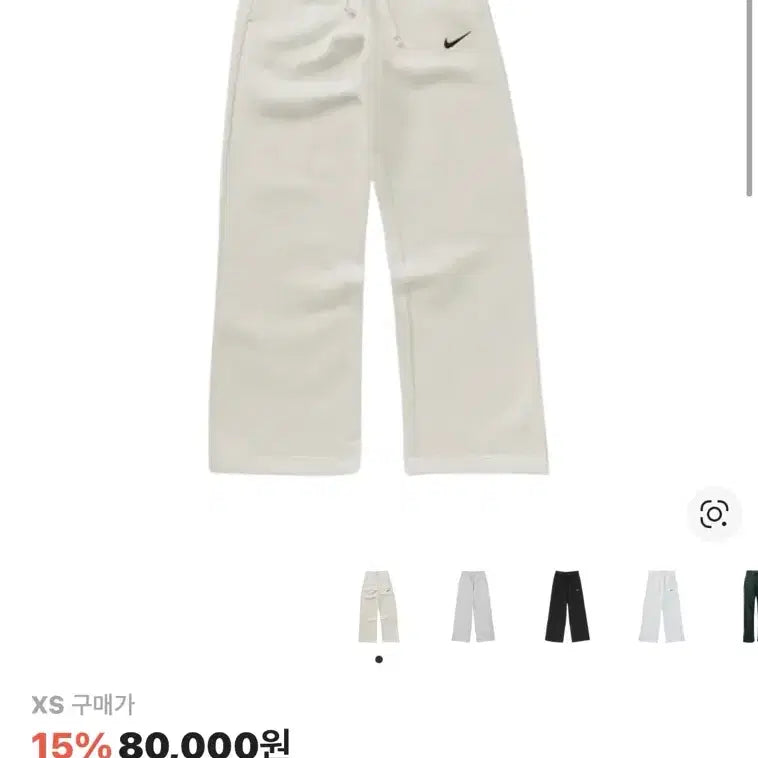Open the image search lens icon
This screenshot has height=758, width=758.
[714, 514]
